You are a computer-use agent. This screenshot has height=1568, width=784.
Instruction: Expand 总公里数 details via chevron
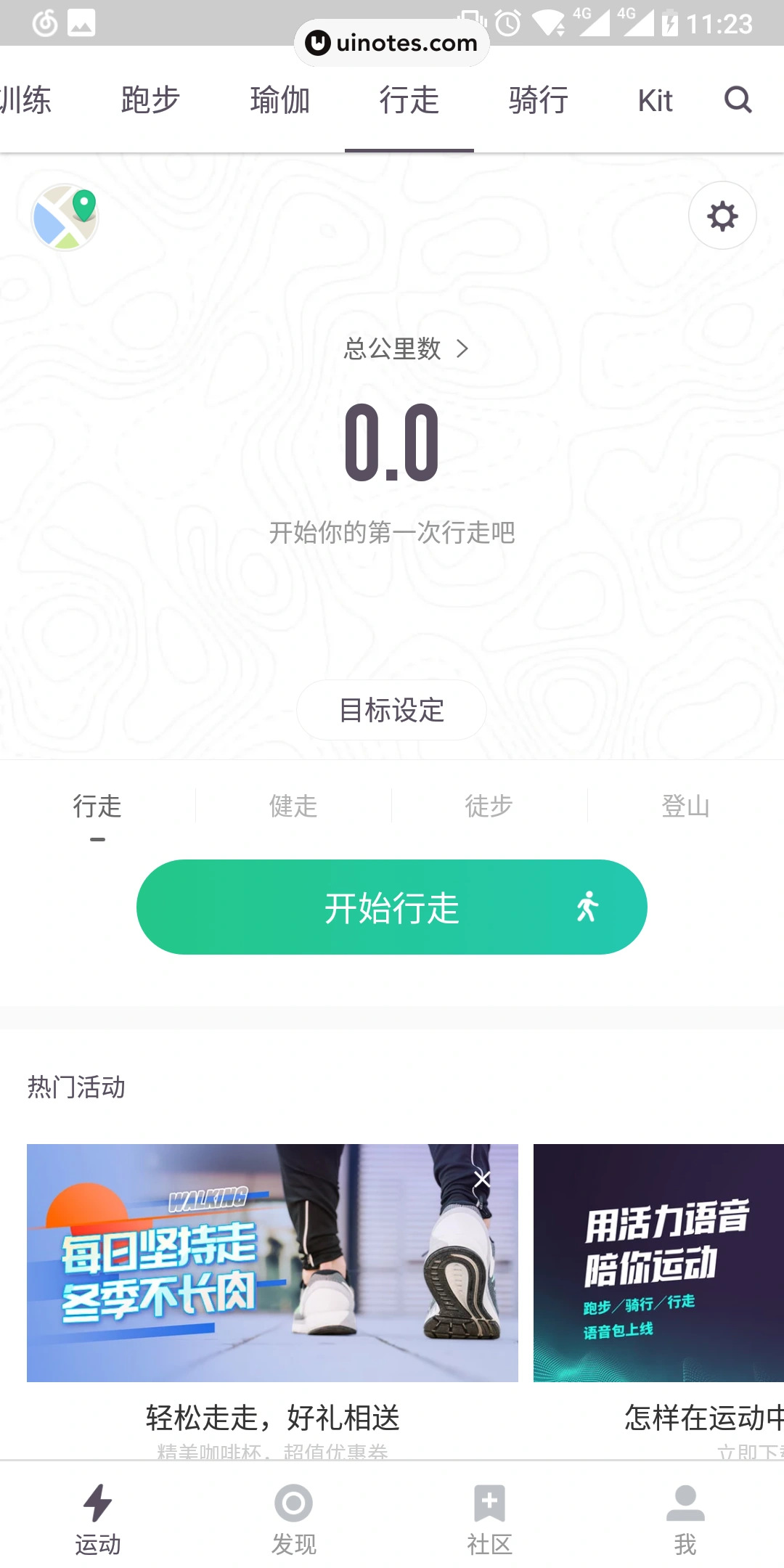pyautogui.click(x=462, y=348)
